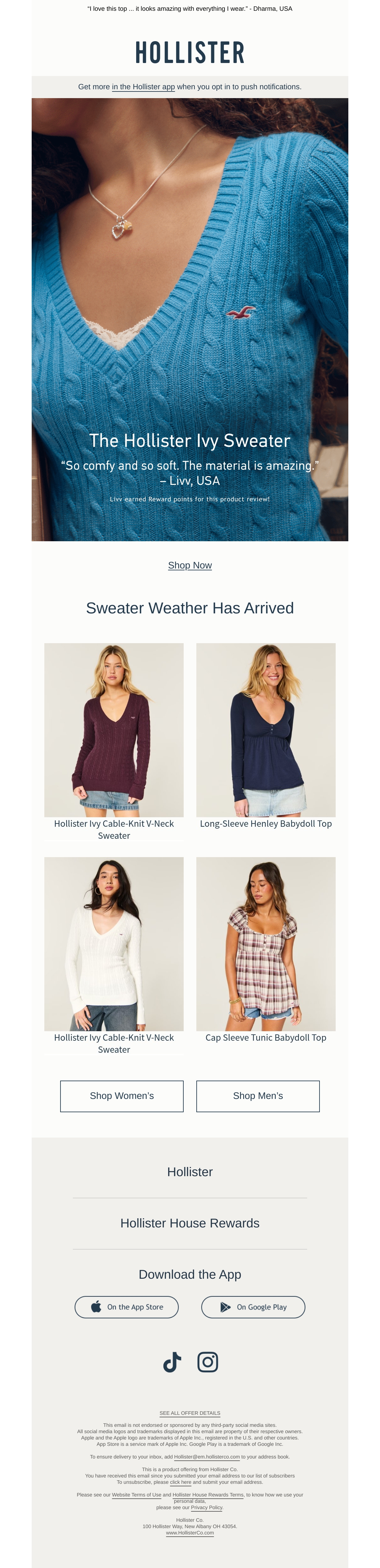
Task: Open the Website Terms of Use
Action: (136, 1495)
